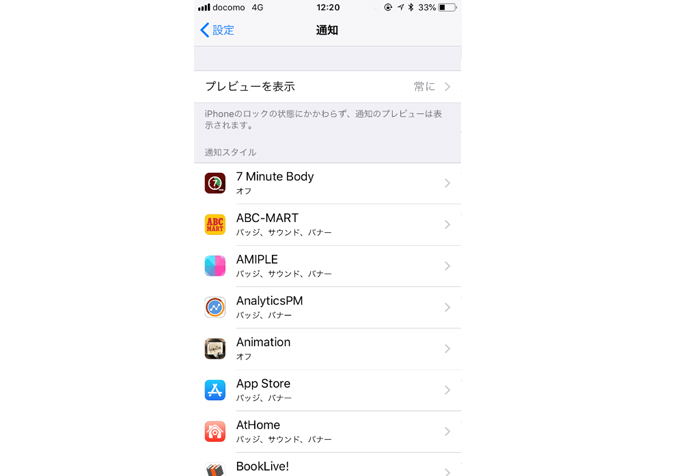
Task: Open プレビューを表示 setting
Action: click(x=327, y=87)
